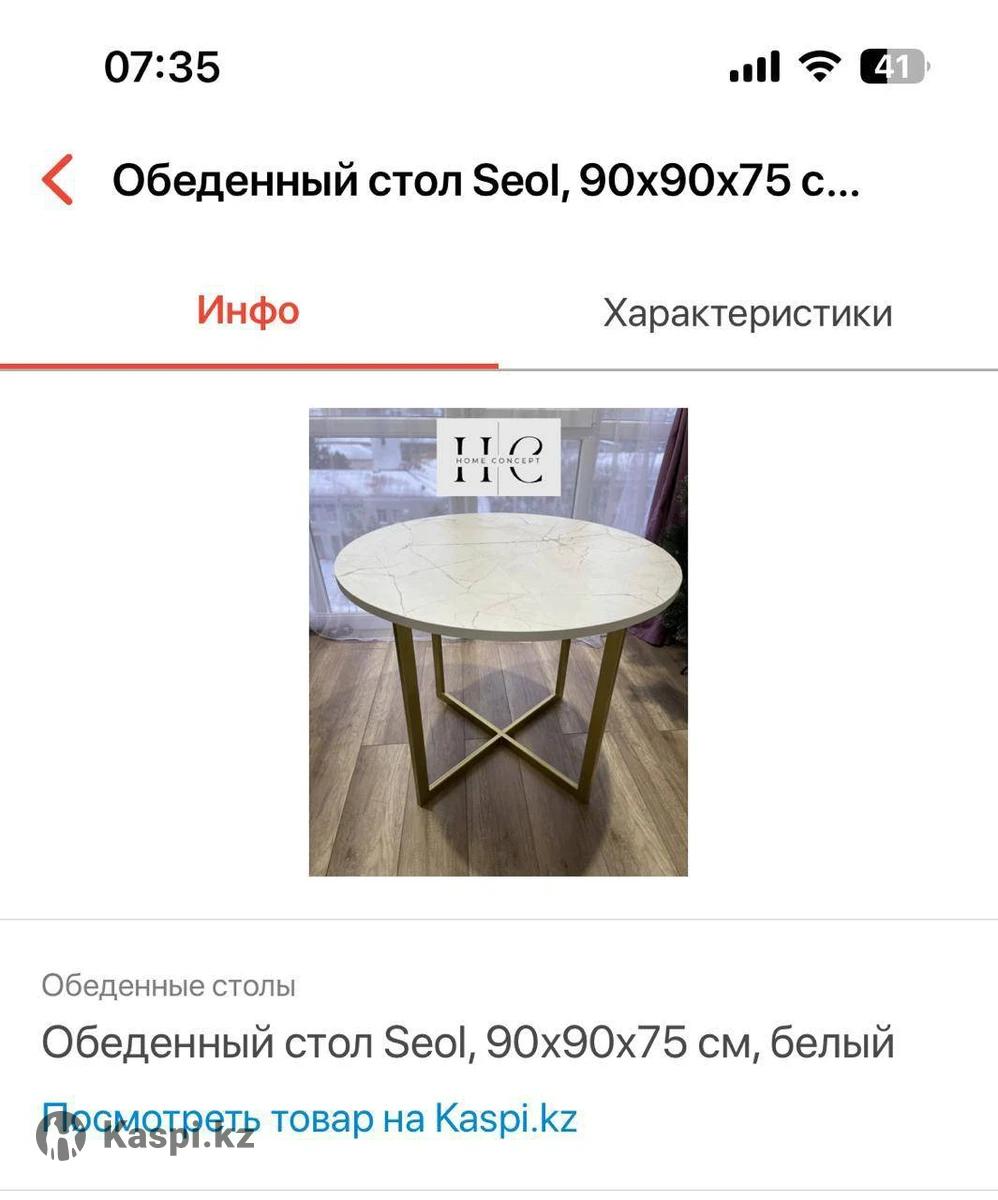The width and height of the screenshot is (998, 1200).
Task: Open the Посмотреть товар на Kaspi.kz link
Action: (x=310, y=1118)
